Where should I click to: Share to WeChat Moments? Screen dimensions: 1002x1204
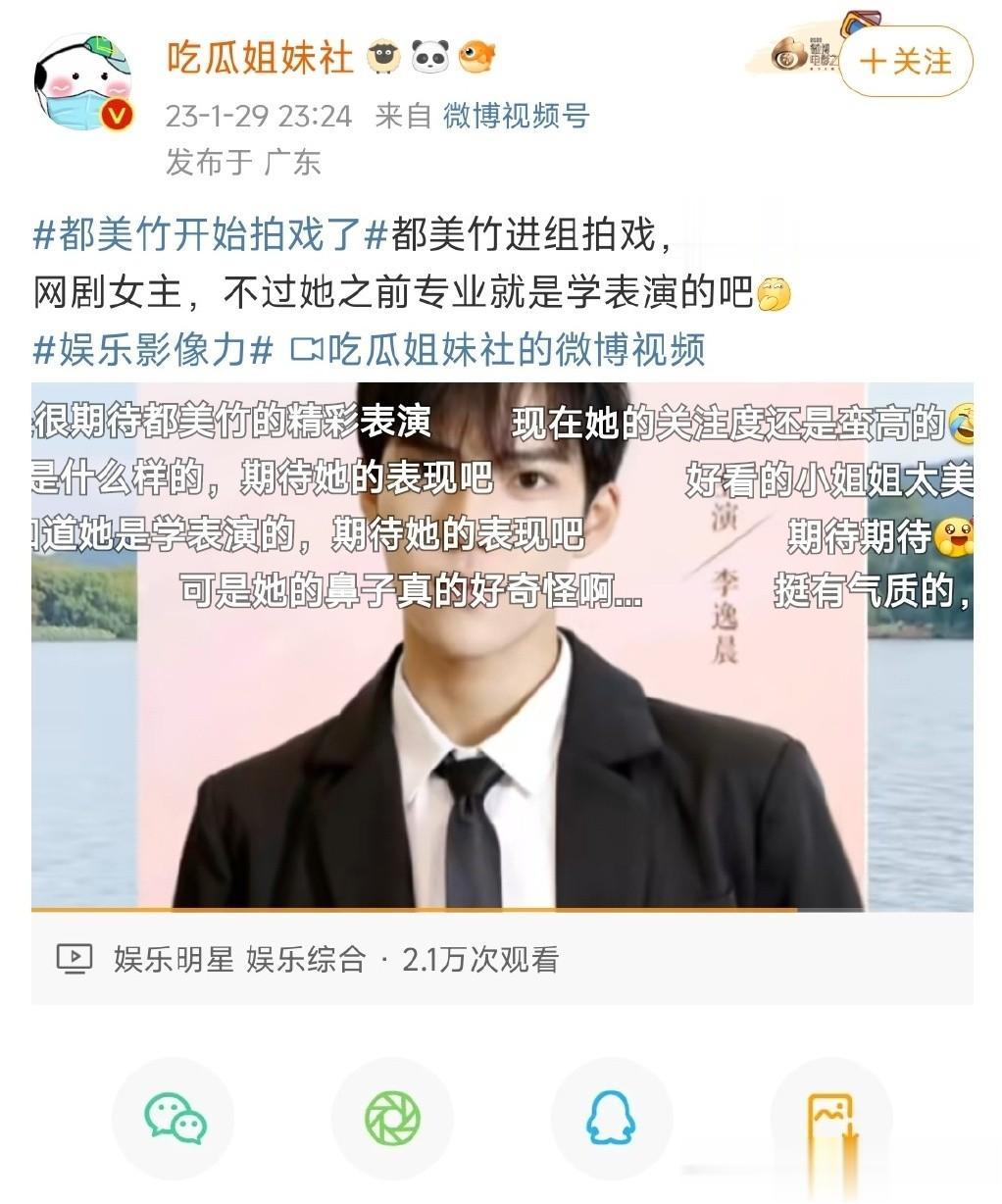click(392, 1118)
